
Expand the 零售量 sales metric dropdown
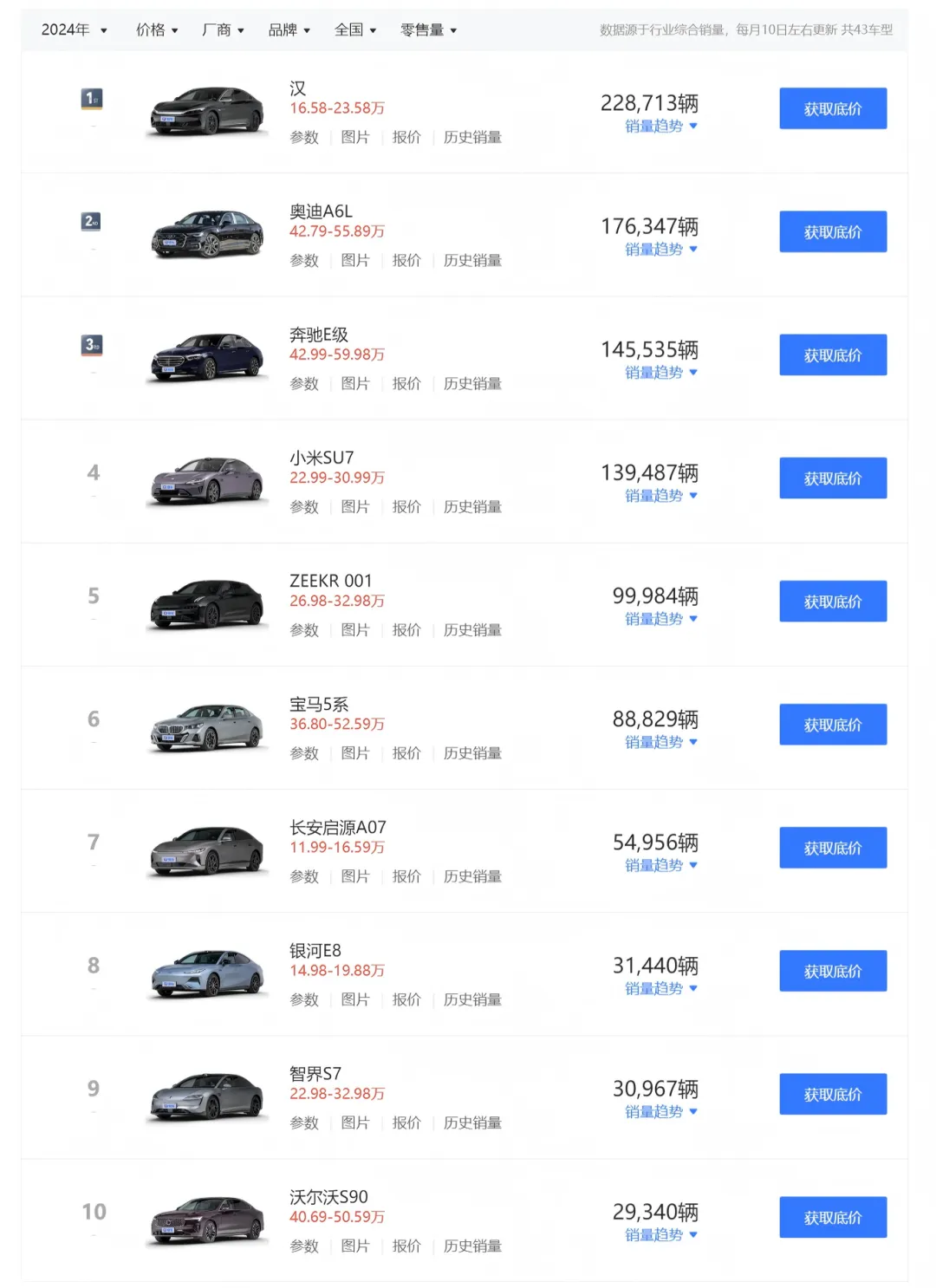(428, 29)
